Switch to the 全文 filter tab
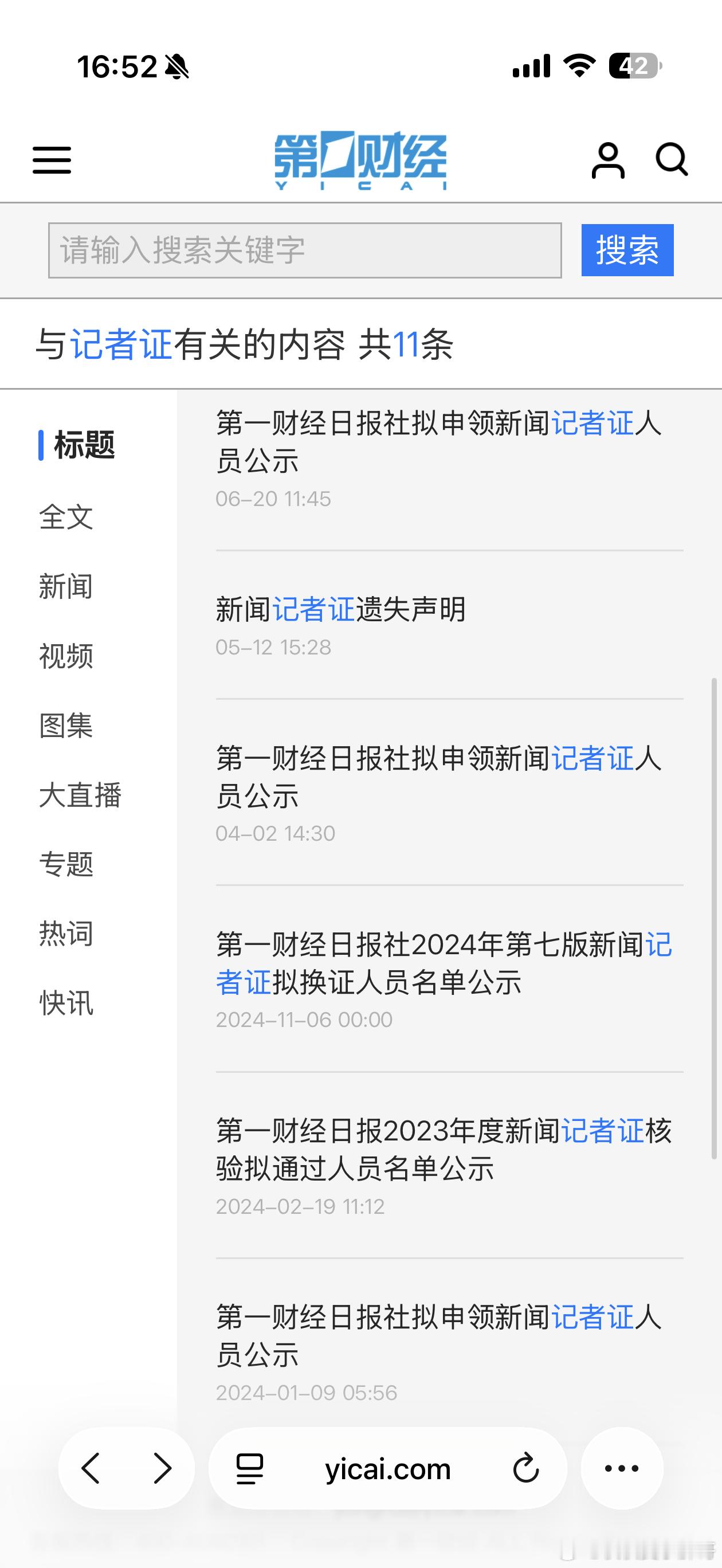This screenshot has height=1568, width=722. (66, 518)
